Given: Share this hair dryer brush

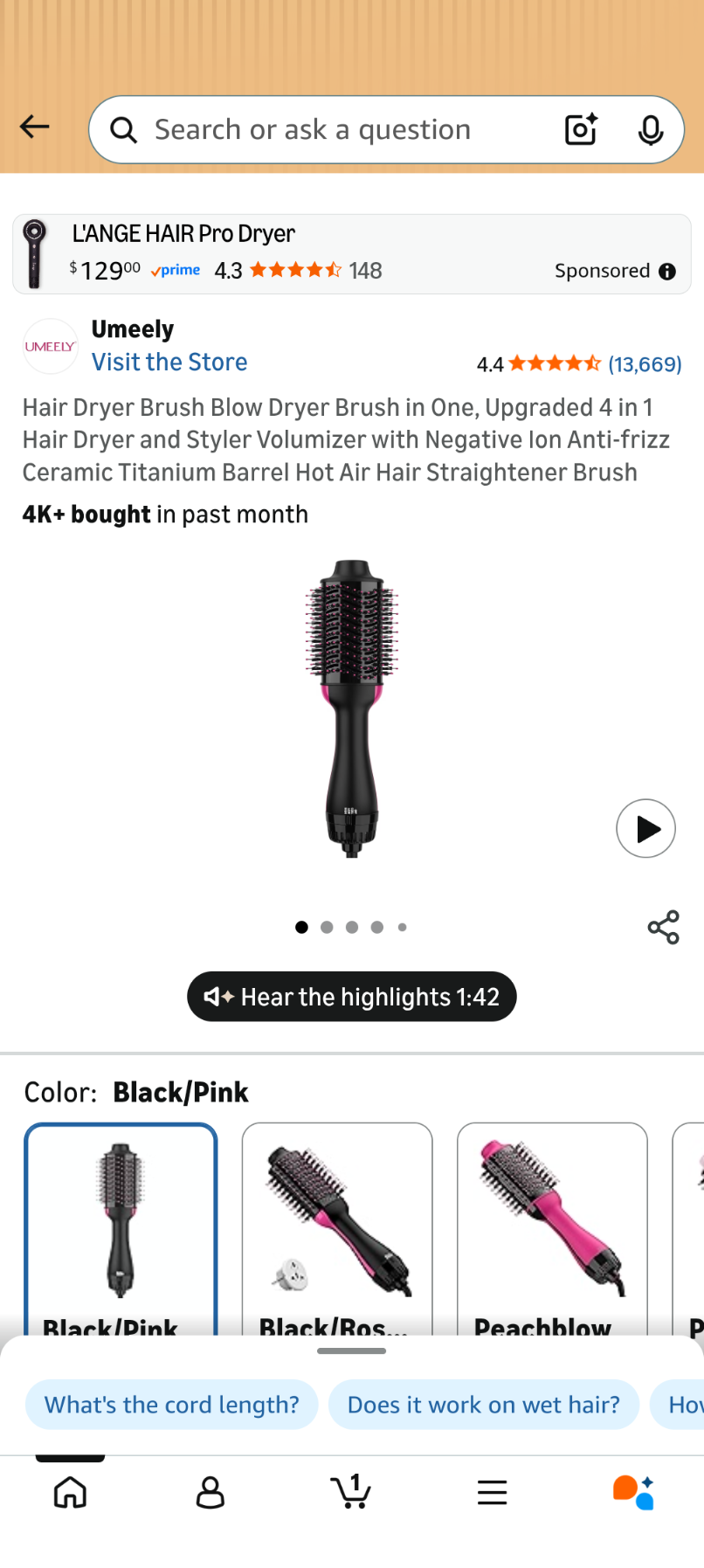Looking at the screenshot, I should (x=663, y=927).
